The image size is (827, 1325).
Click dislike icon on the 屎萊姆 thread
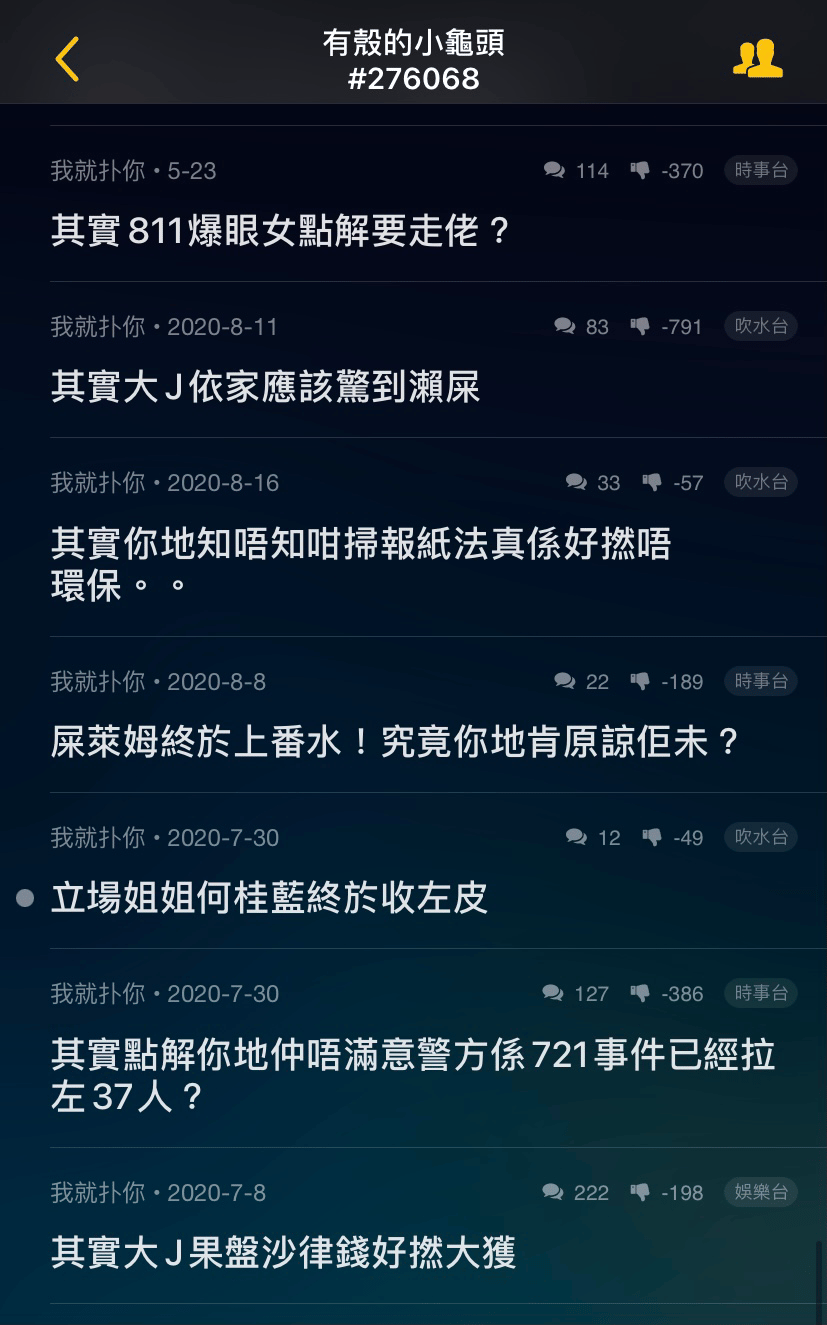639,681
